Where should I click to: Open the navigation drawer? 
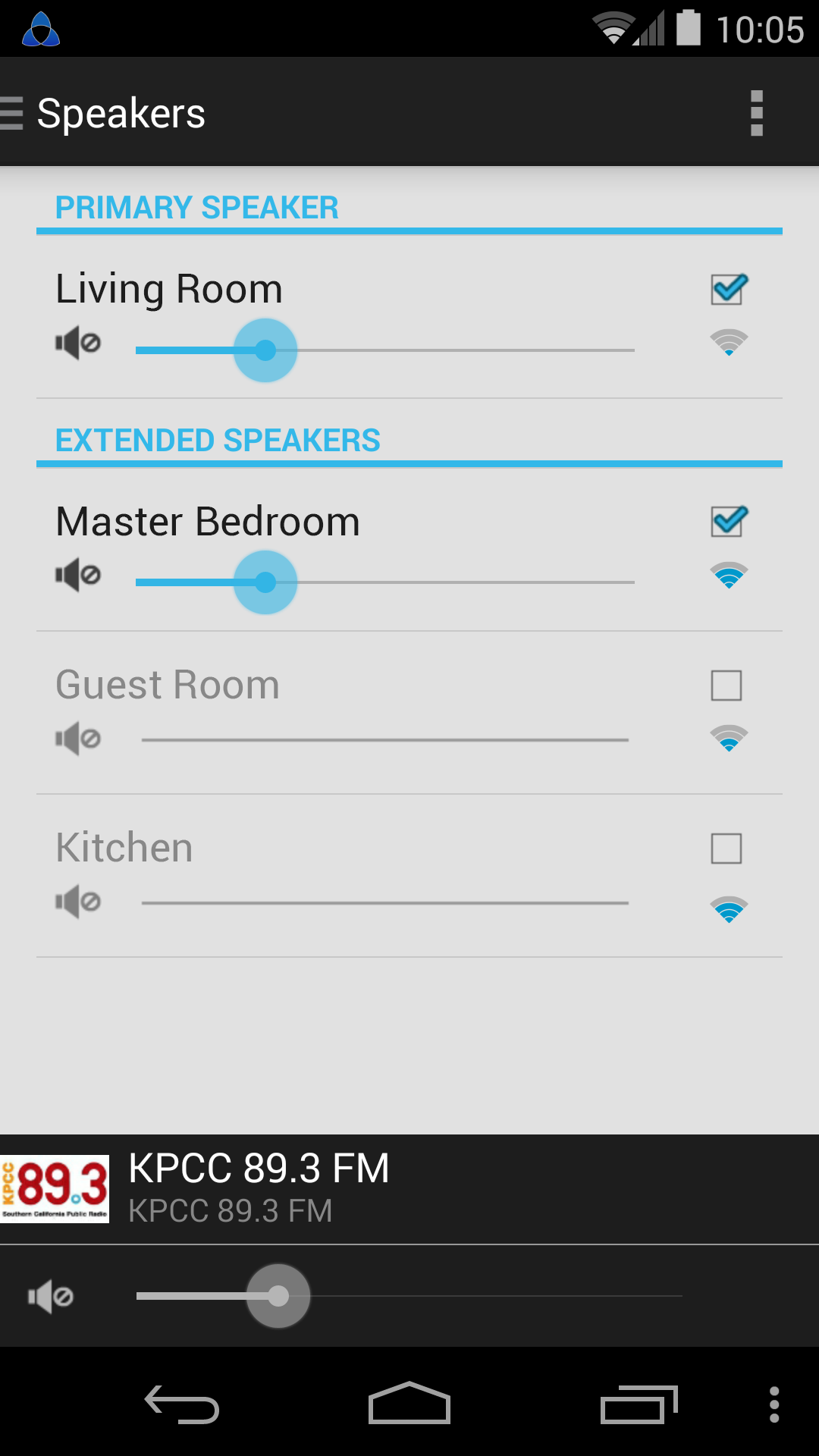11,112
